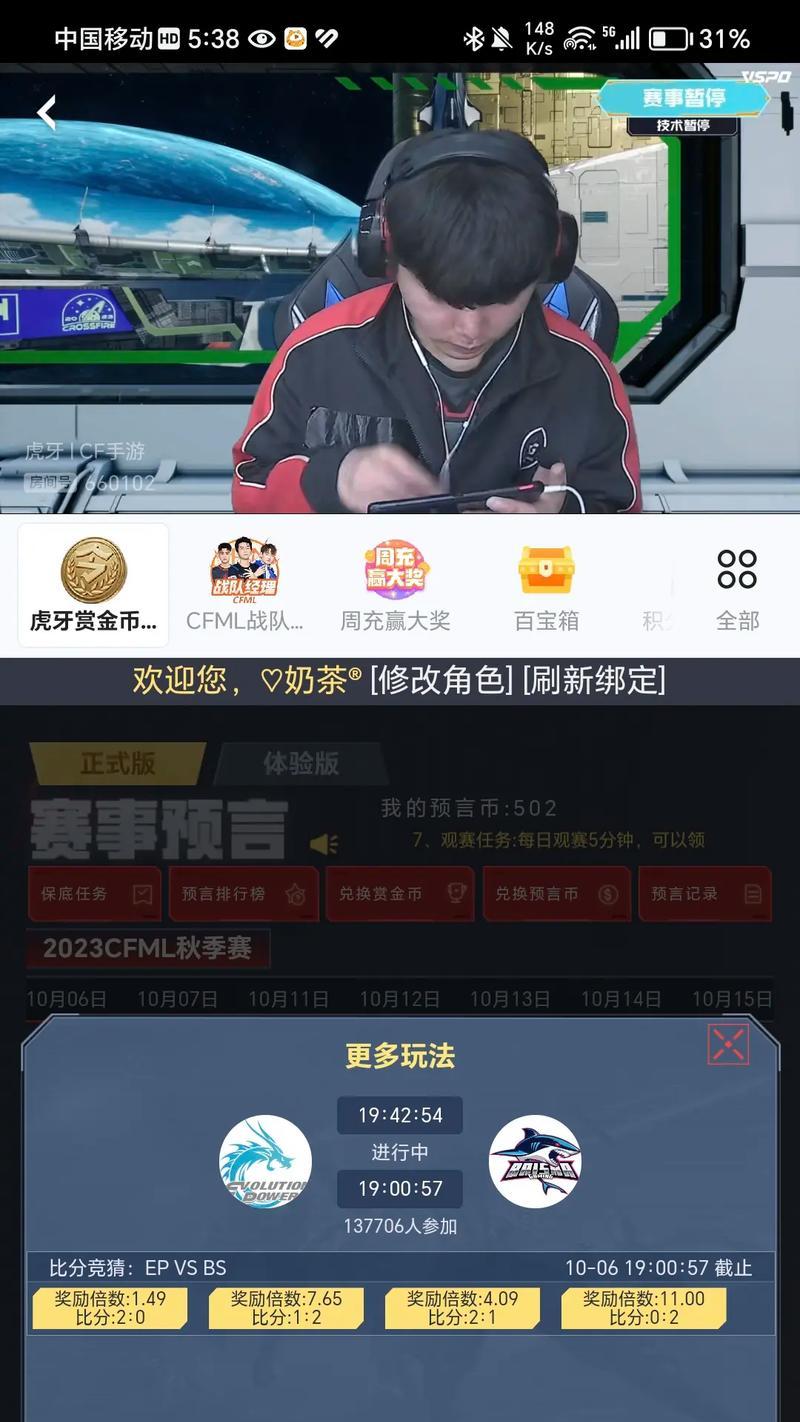
Task: Select score 2:0 with multiplier 1.49
Action: (x=110, y=1308)
